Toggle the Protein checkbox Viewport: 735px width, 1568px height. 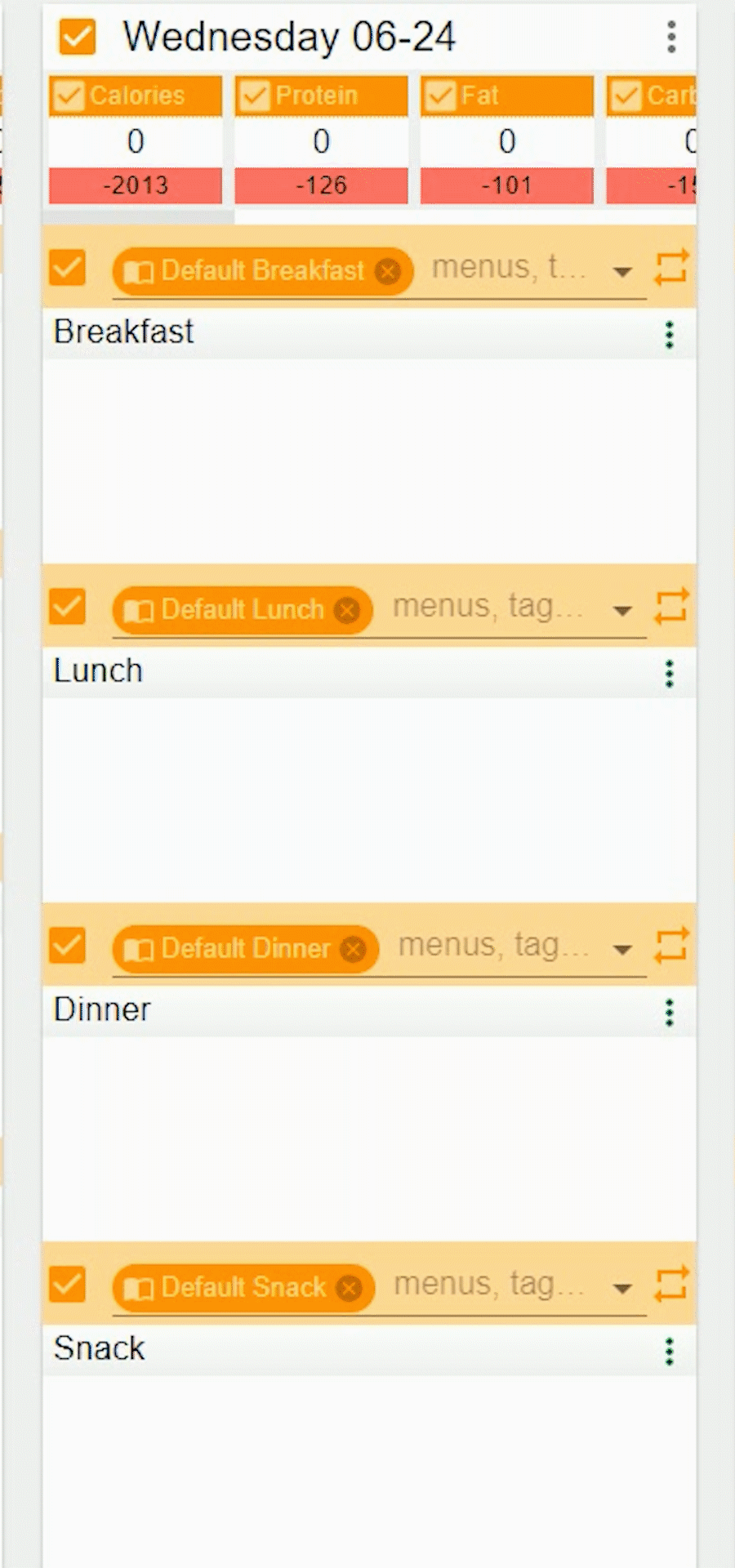255,96
